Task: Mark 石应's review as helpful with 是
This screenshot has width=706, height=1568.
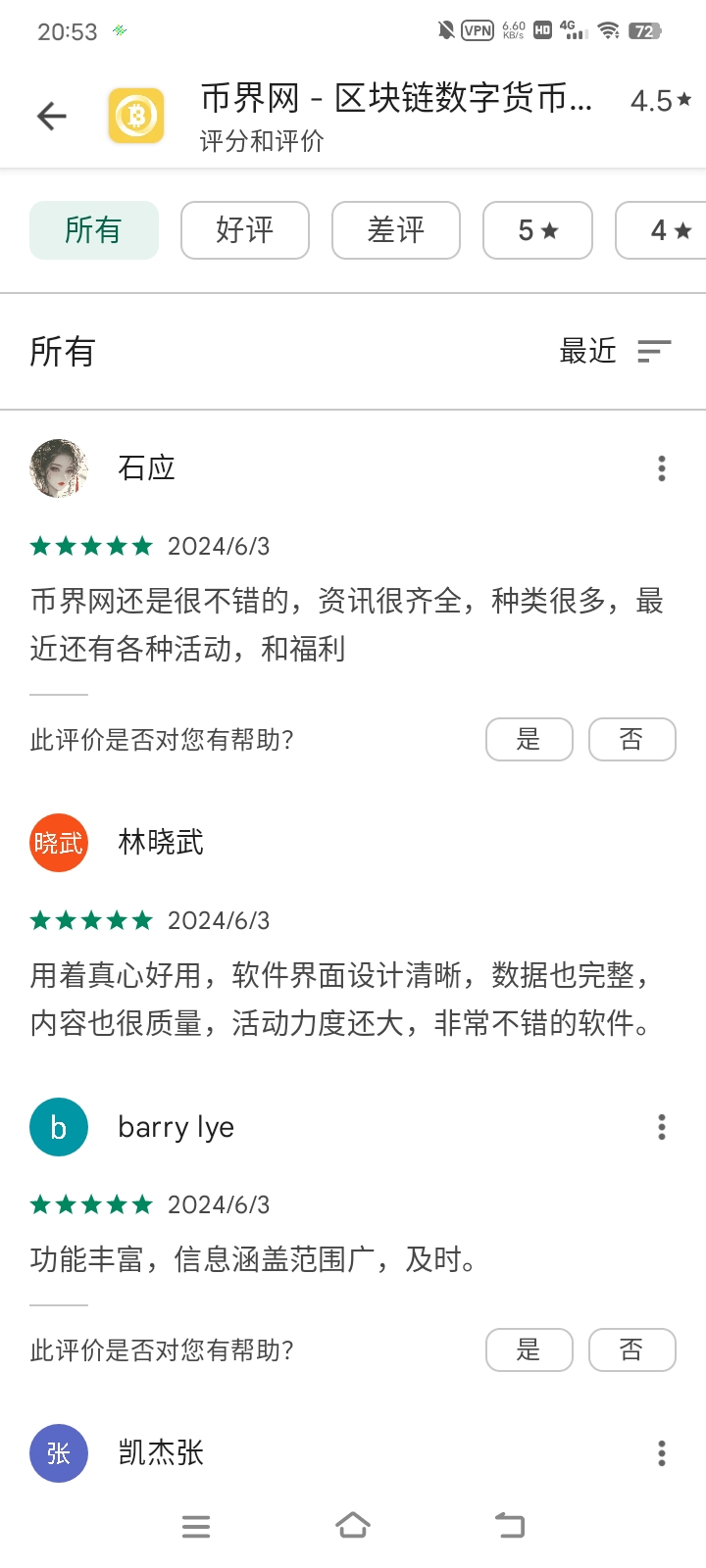Action: pos(529,739)
